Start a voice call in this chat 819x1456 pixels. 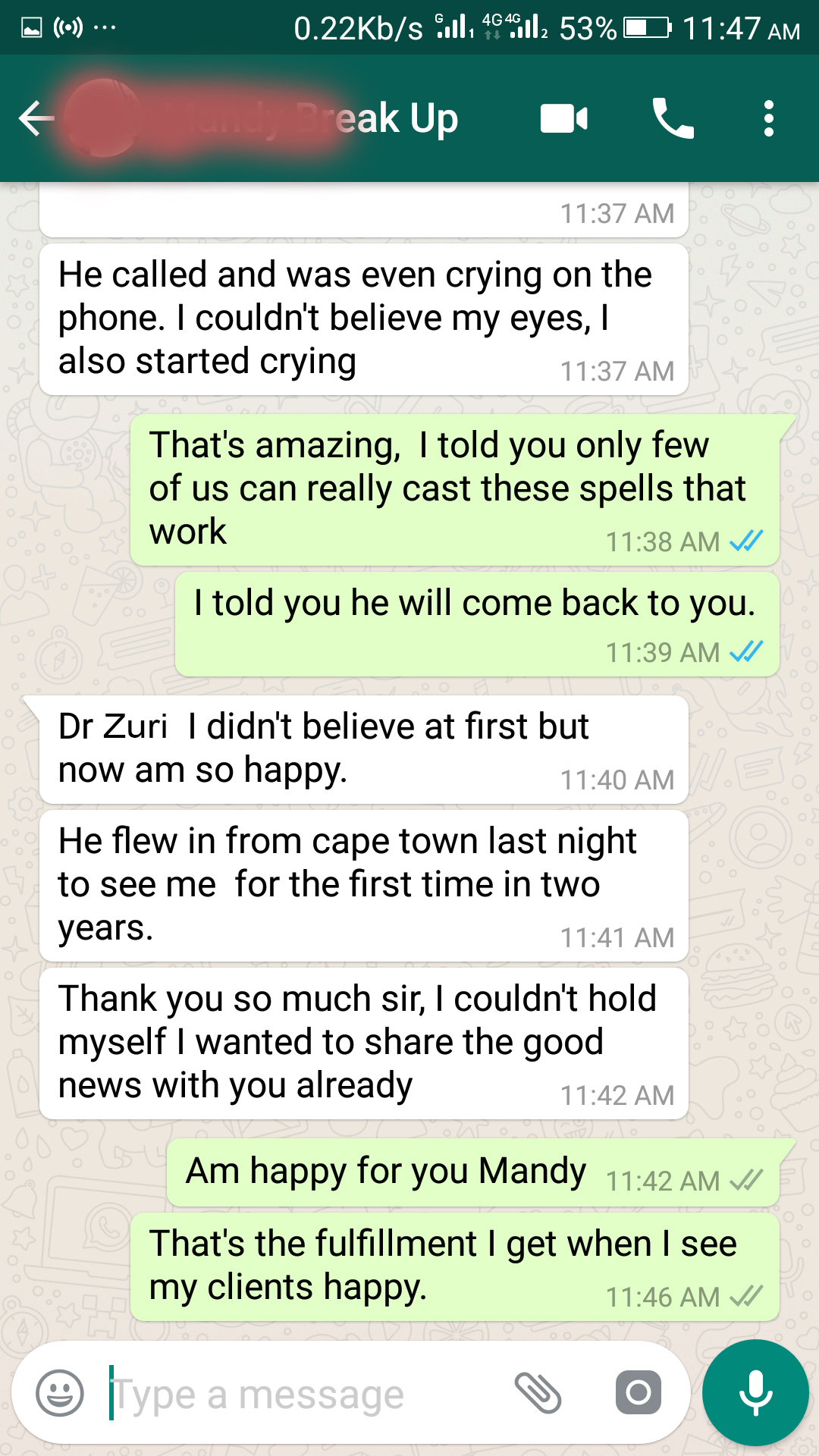[x=673, y=119]
